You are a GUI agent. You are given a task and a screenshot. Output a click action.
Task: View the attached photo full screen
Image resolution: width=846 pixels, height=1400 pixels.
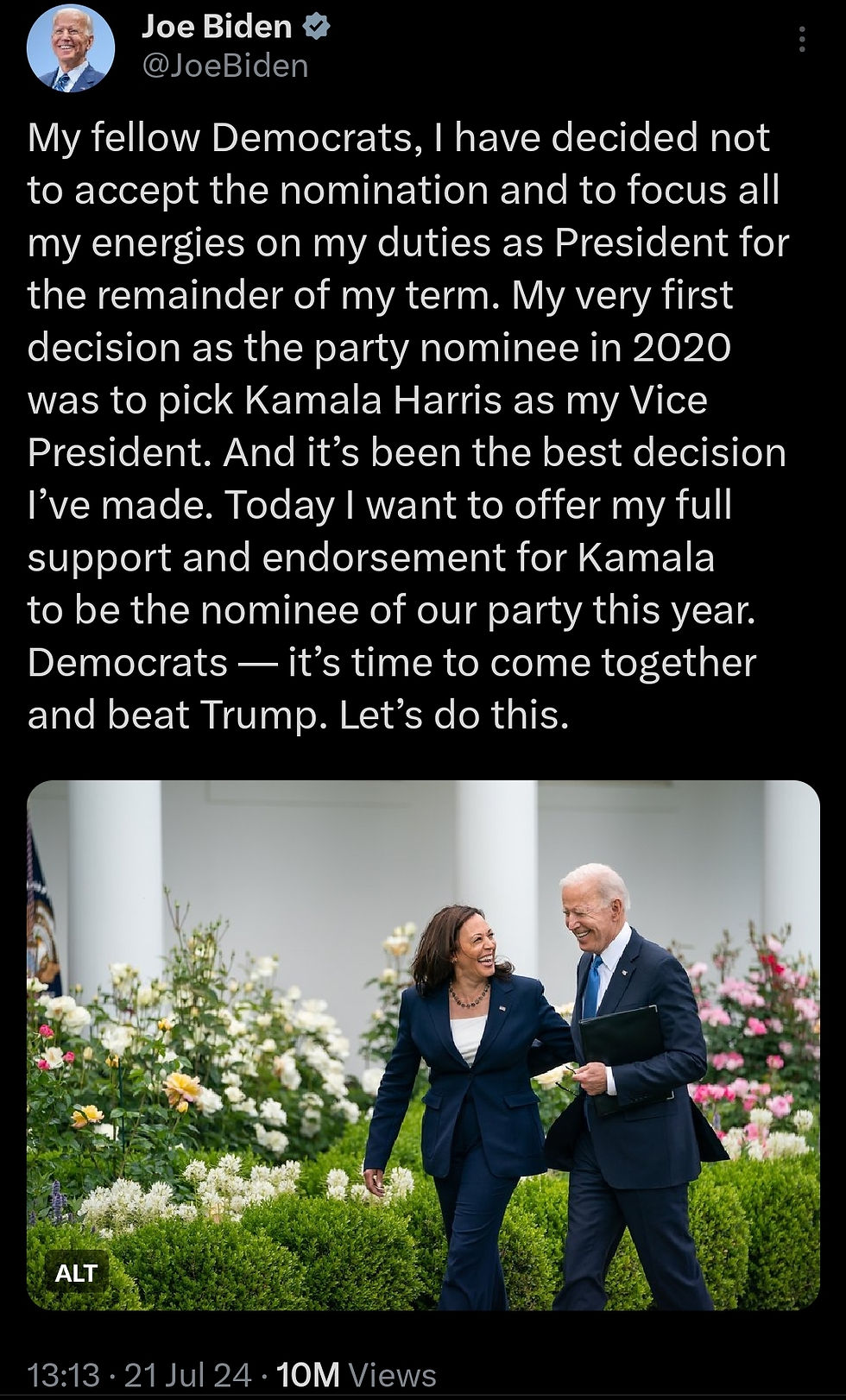pyautogui.click(x=423, y=1044)
